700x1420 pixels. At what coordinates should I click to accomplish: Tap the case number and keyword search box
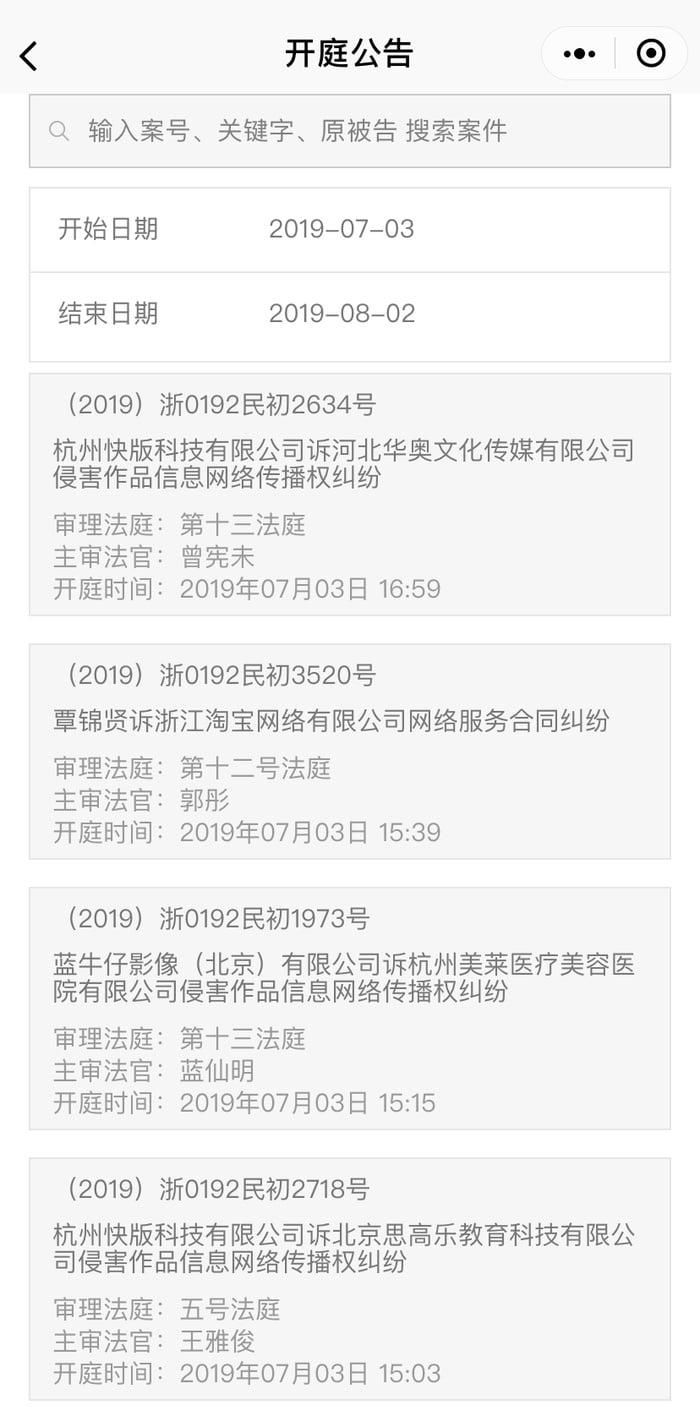[x=350, y=131]
